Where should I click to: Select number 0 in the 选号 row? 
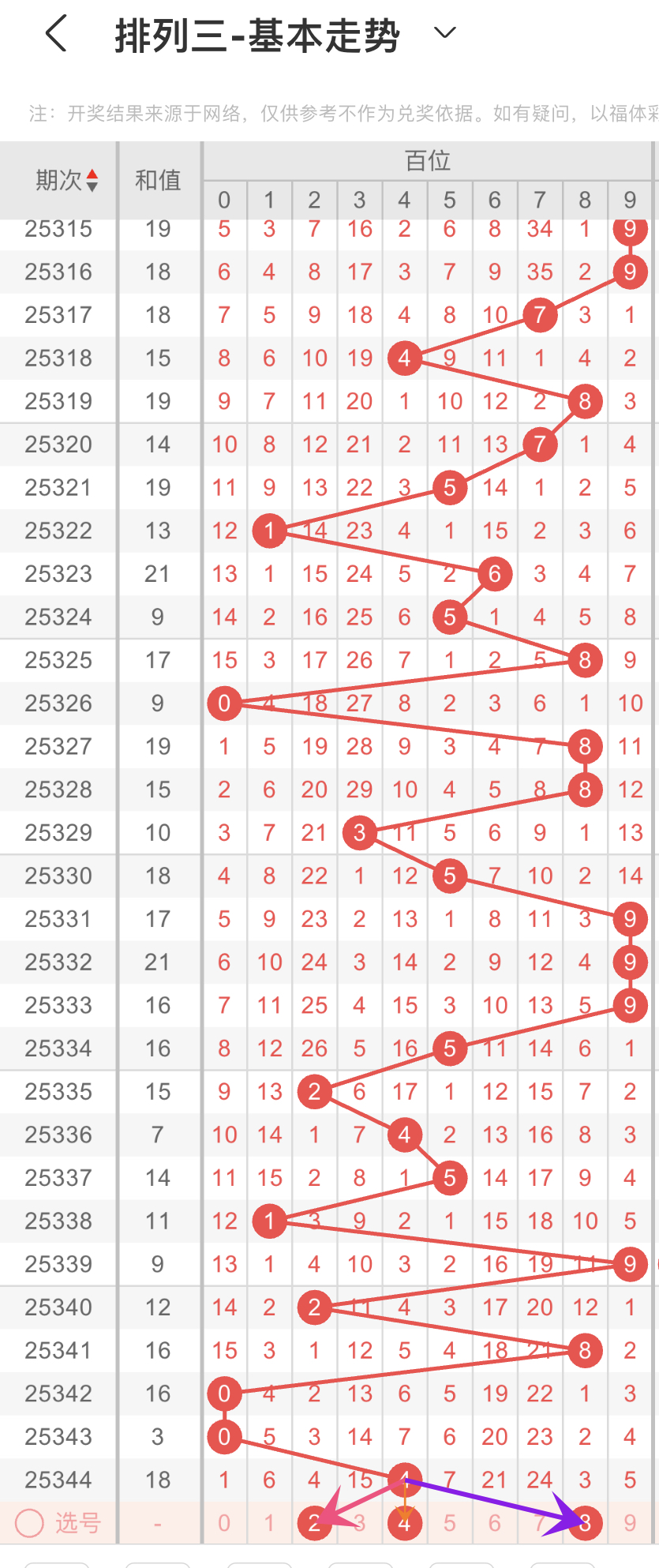224,1522
